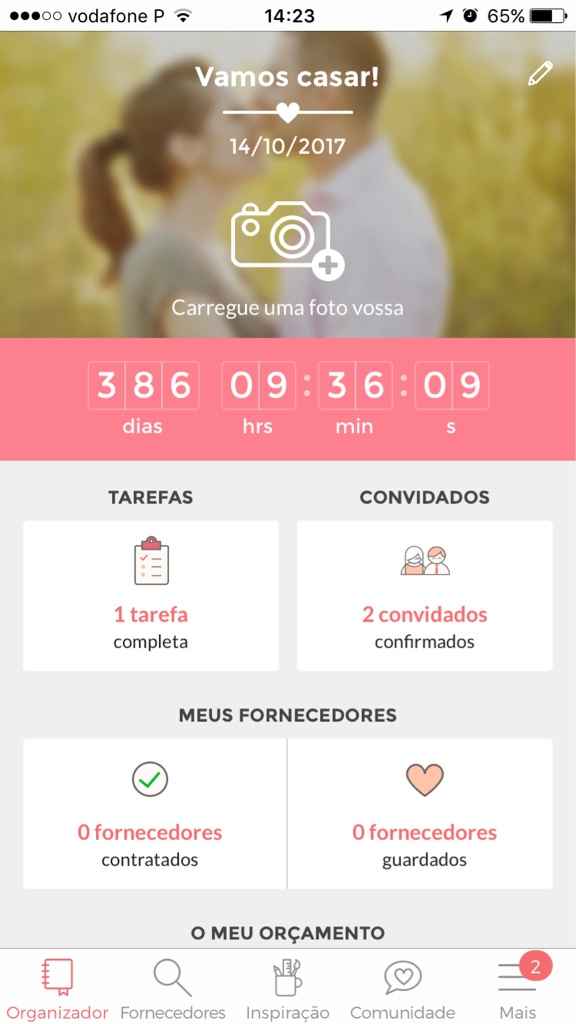Image resolution: width=576 pixels, height=1024 pixels.
Task: Open the Tarefas card showing 1 tarefa
Action: (x=151, y=596)
